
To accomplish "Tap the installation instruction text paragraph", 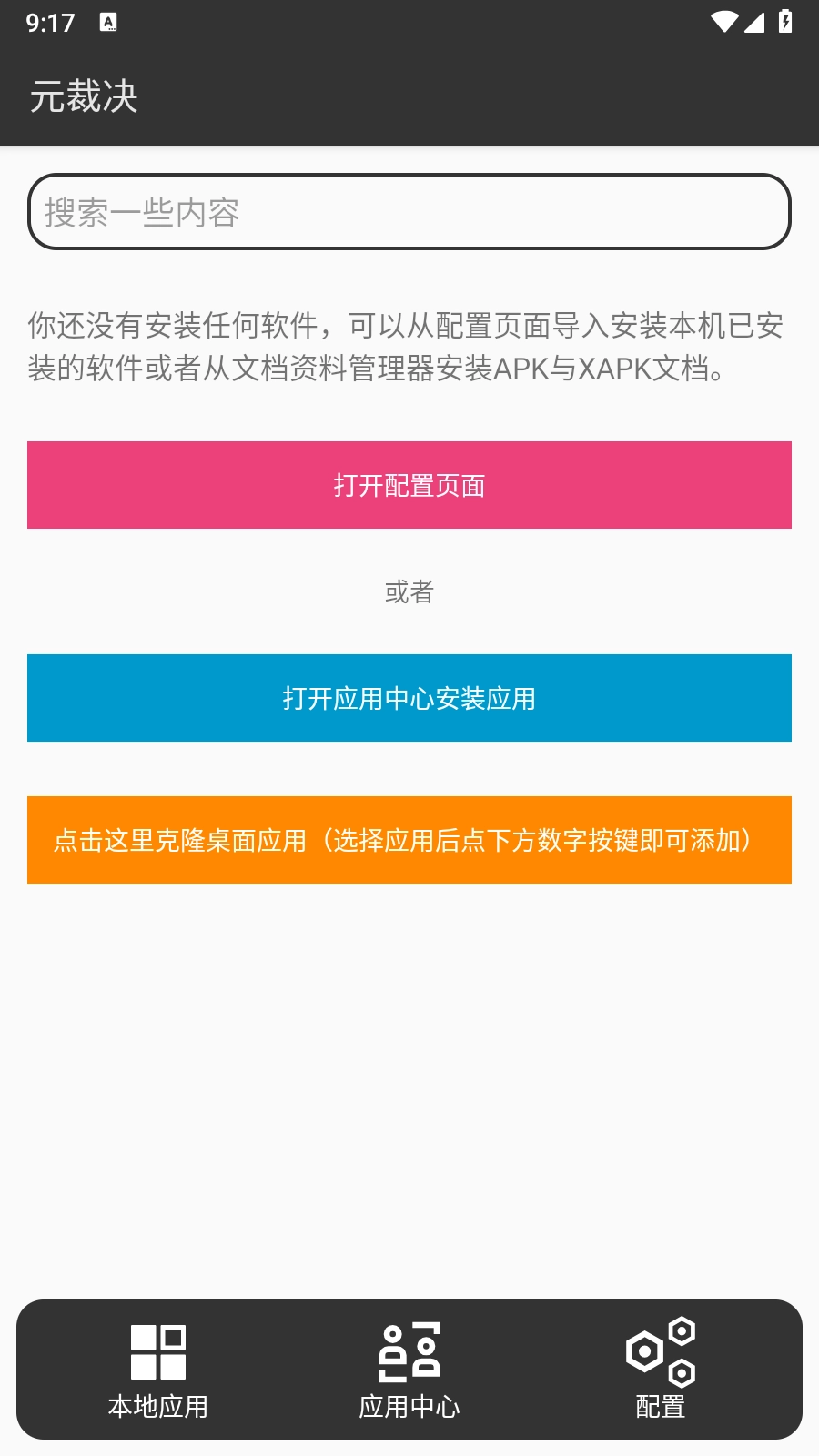I will (409, 347).
